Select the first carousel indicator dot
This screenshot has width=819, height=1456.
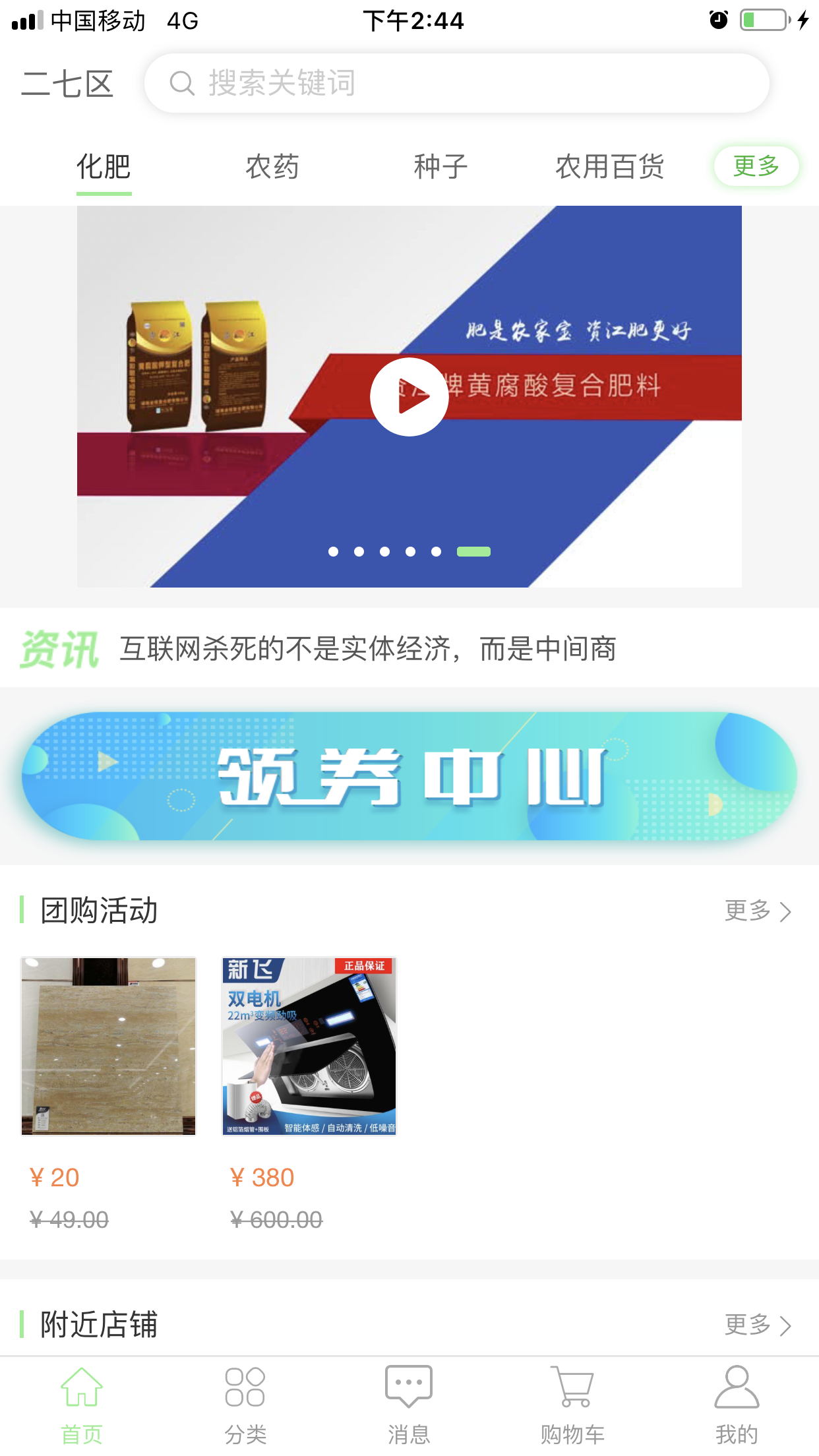333,552
